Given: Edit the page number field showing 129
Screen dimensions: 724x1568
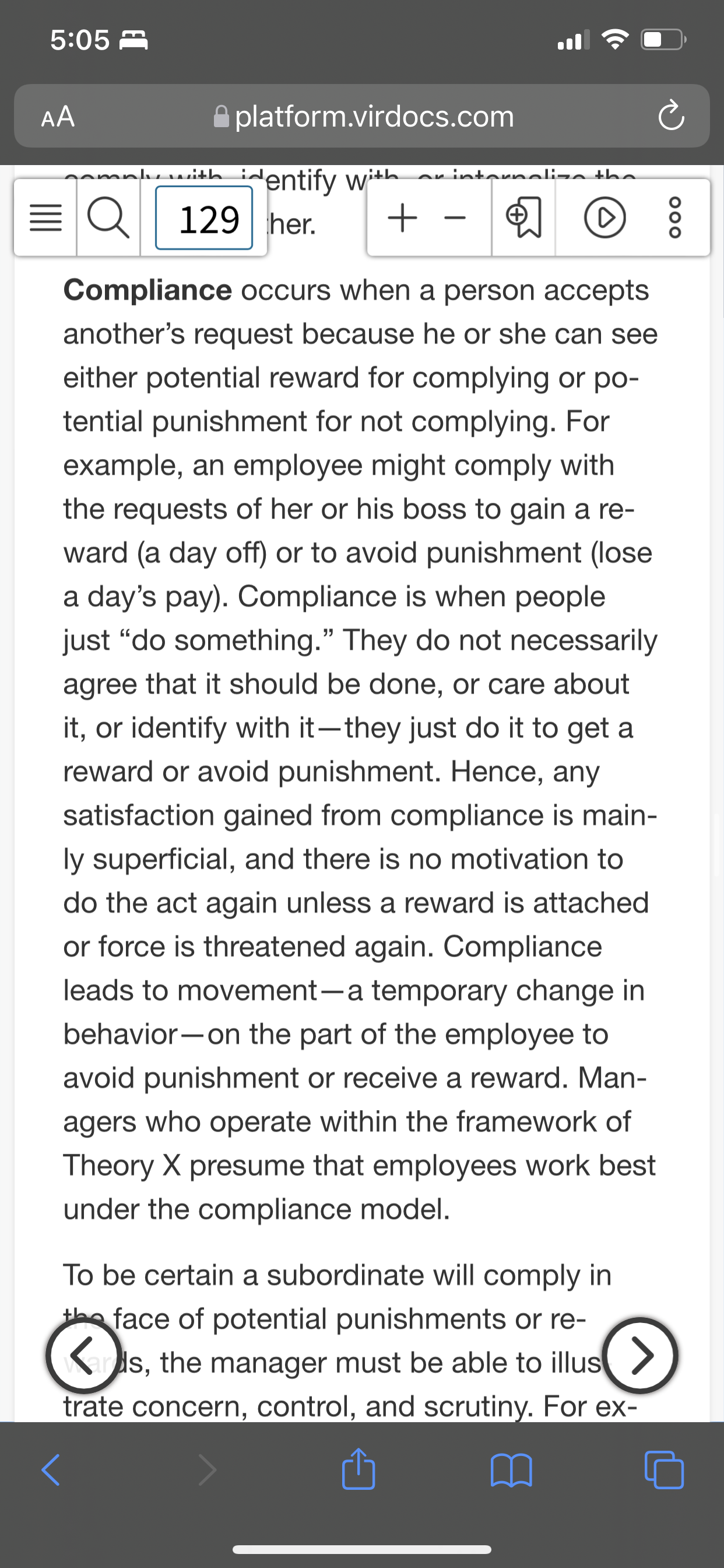Looking at the screenshot, I should pyautogui.click(x=204, y=218).
